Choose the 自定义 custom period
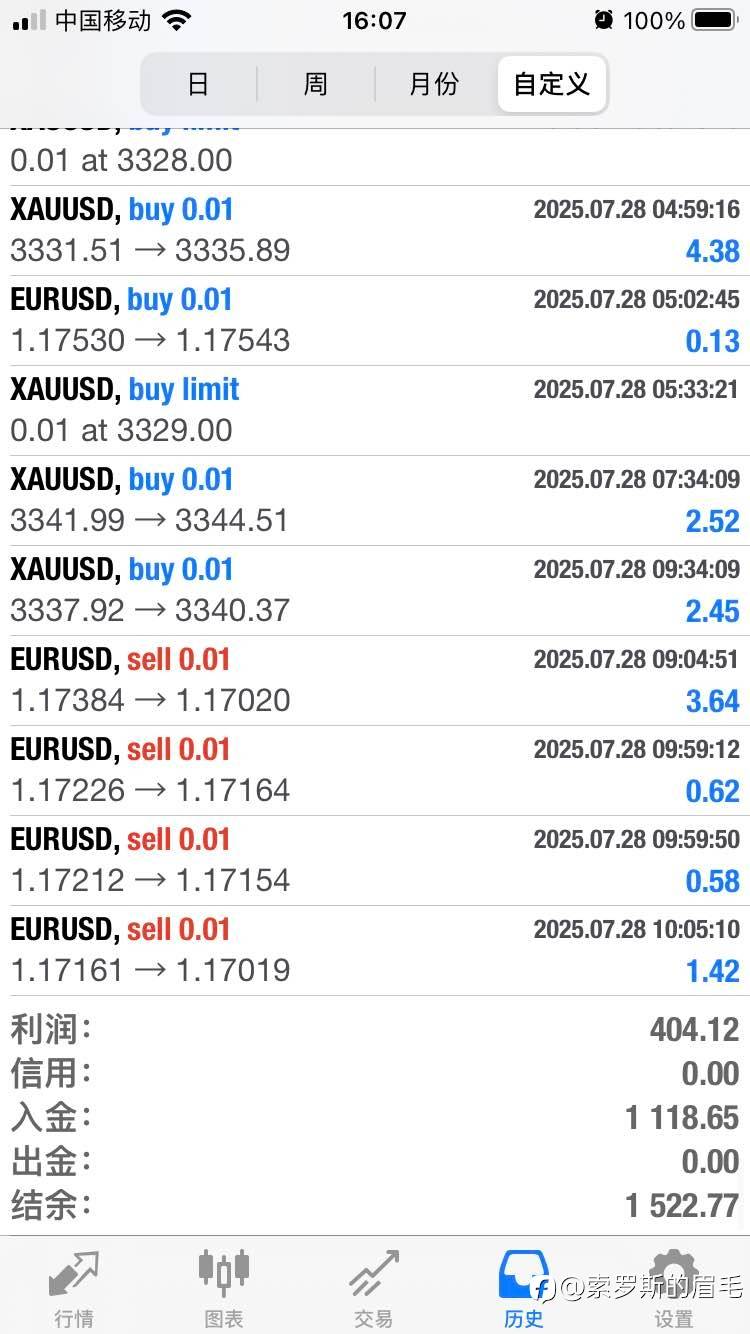The height and width of the screenshot is (1334, 750). (551, 84)
